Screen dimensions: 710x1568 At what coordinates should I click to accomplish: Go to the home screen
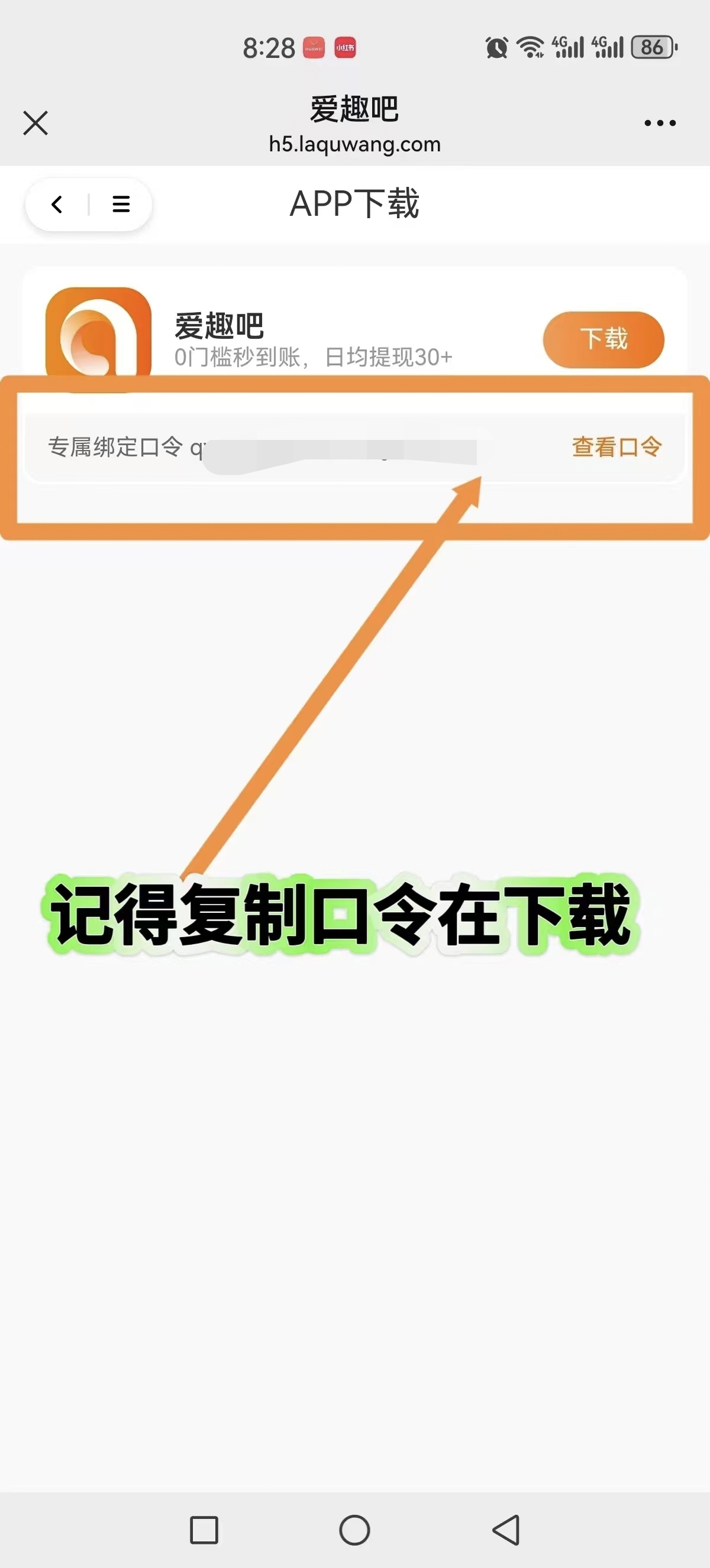click(x=355, y=1530)
